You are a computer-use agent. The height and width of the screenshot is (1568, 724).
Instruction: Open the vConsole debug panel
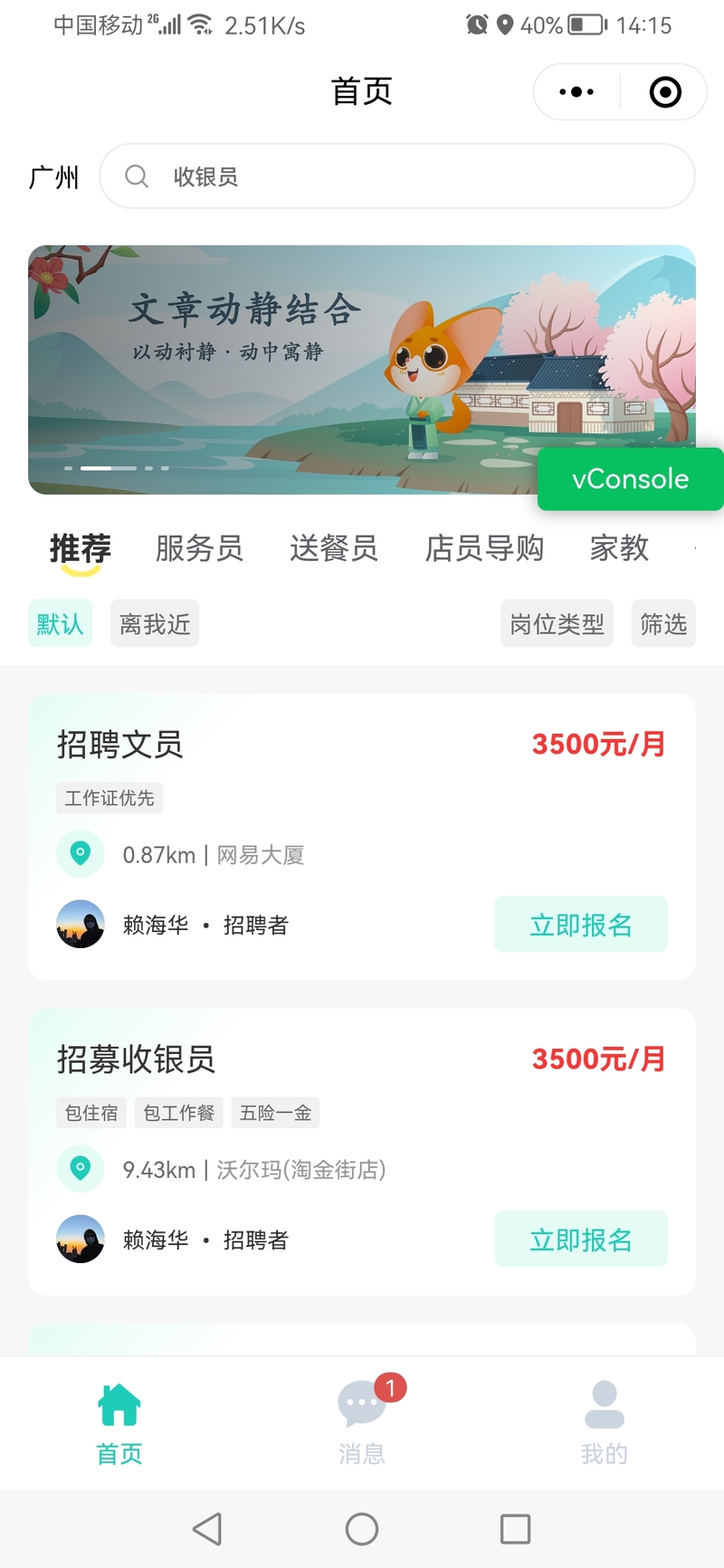point(630,479)
